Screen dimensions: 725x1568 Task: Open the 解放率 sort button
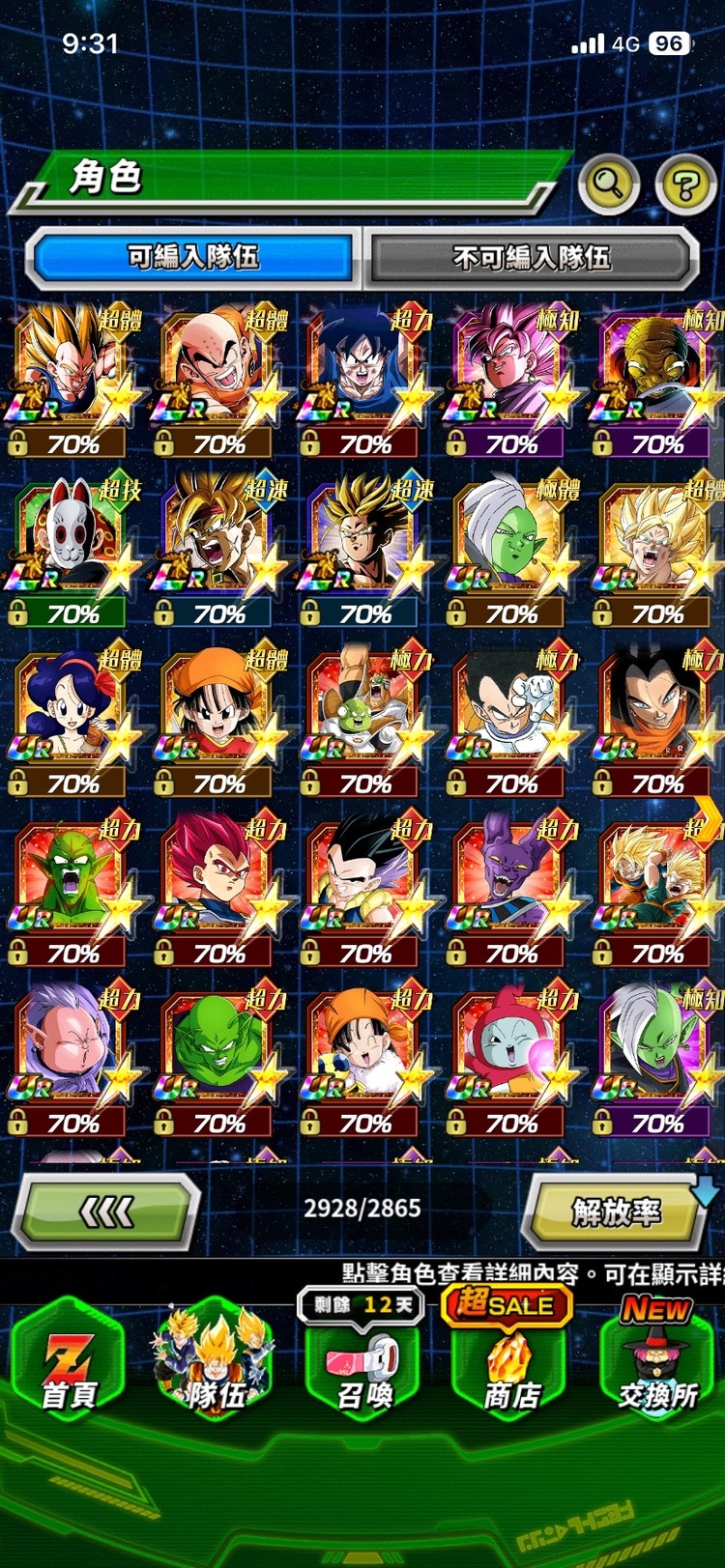(x=616, y=1211)
